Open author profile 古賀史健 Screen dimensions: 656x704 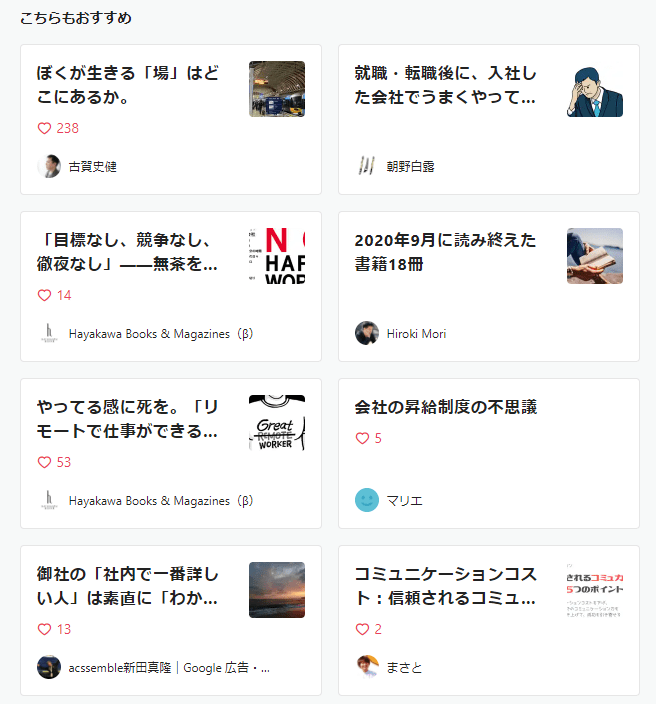pos(92,167)
